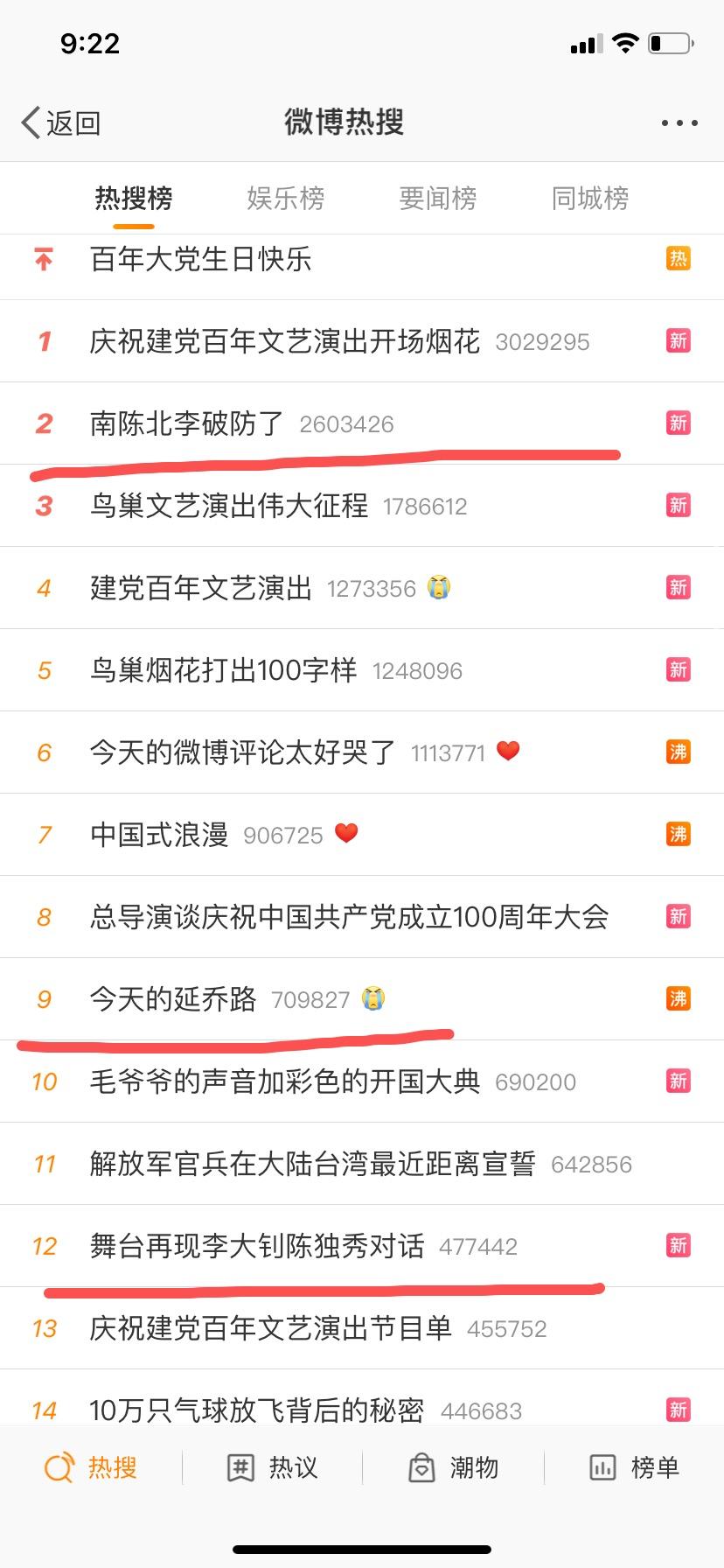
Task: Select the 热搜 bottom tab
Action: [x=91, y=1467]
